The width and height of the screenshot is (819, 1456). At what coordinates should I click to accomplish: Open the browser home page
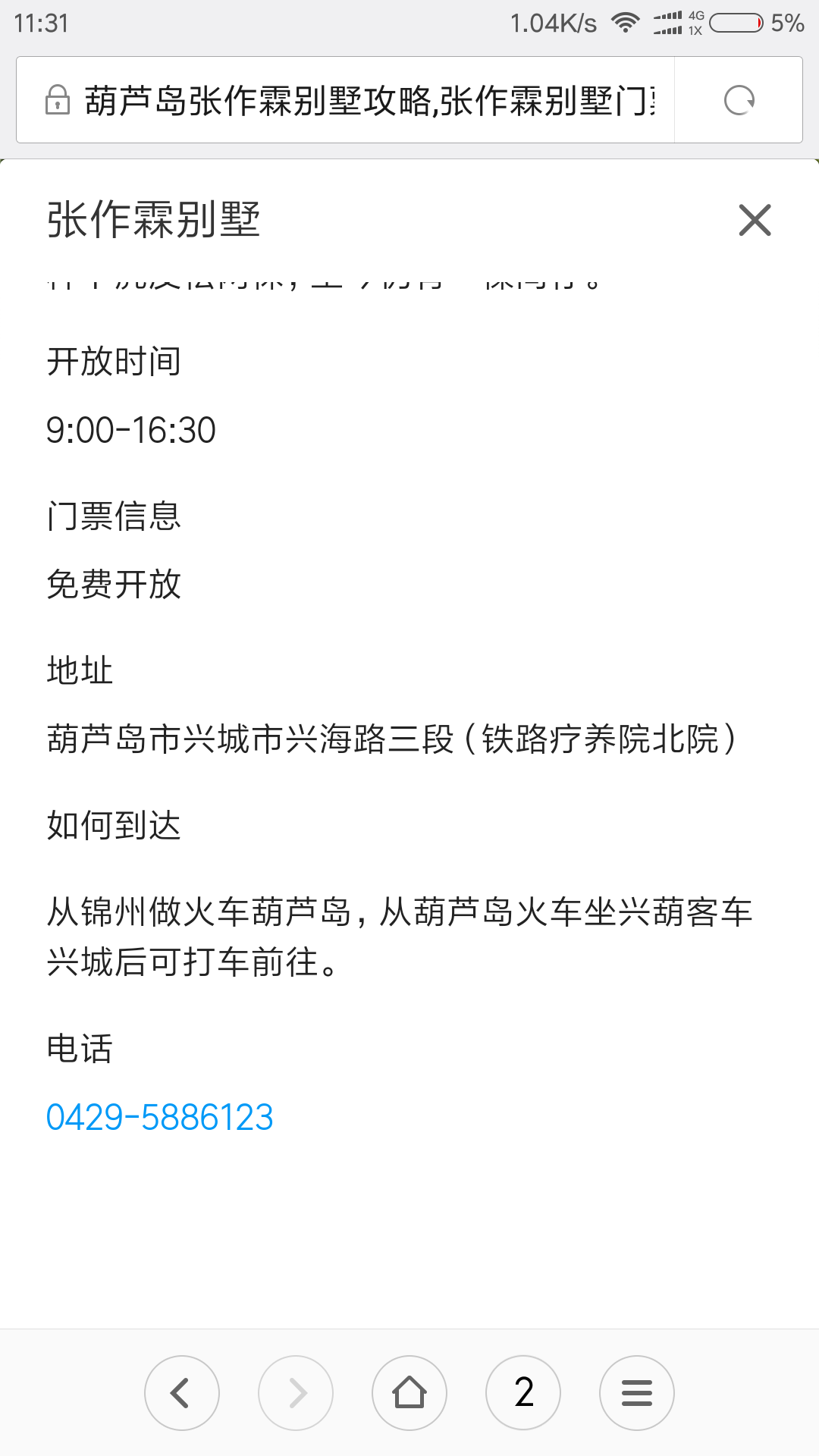(409, 1392)
